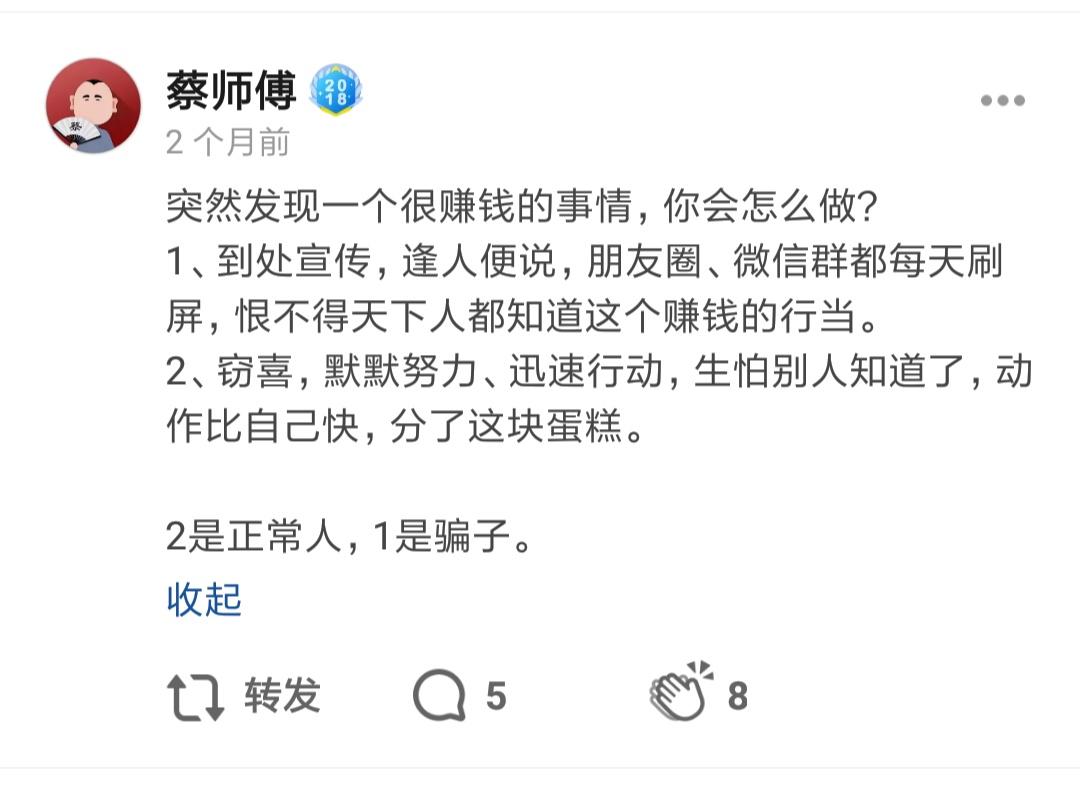Open the three-dot overflow menu
Screen dimensions: 1080x785
pyautogui.click(x=1002, y=100)
